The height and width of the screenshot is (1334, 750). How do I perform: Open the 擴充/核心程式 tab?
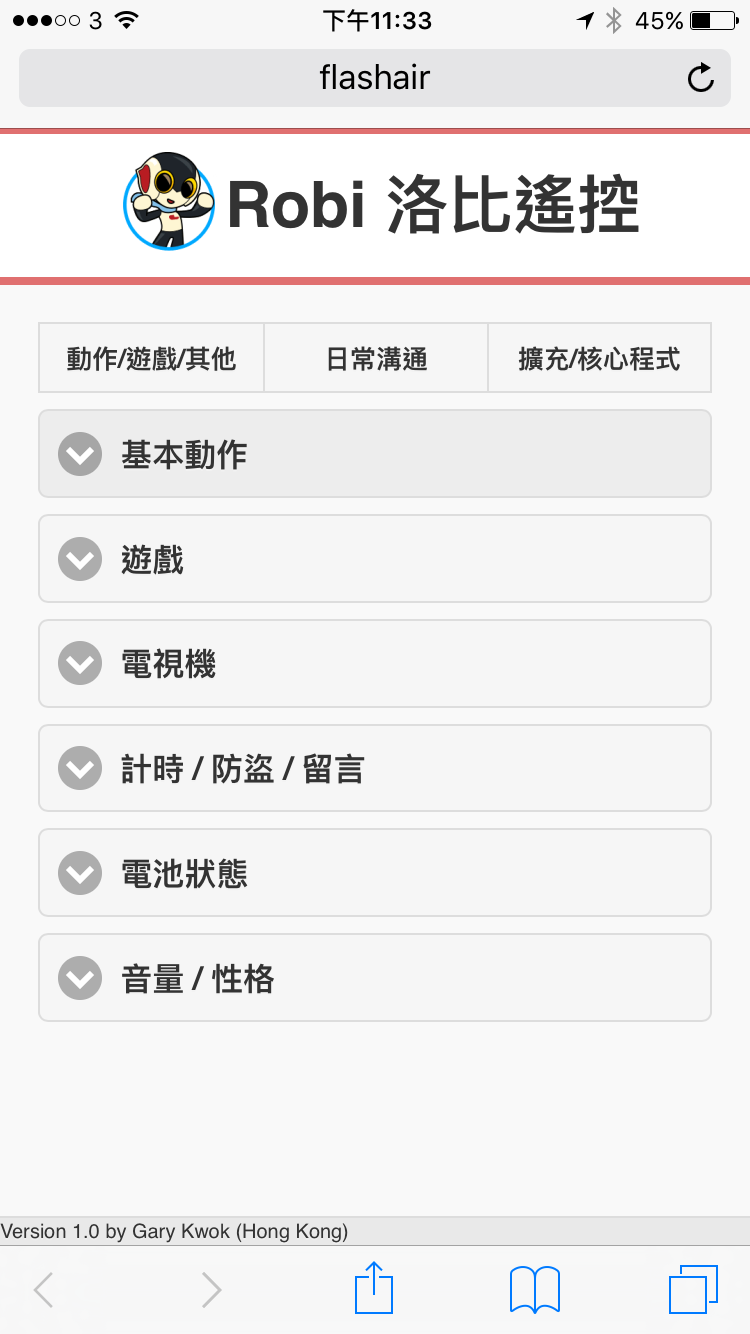pyautogui.click(x=599, y=358)
